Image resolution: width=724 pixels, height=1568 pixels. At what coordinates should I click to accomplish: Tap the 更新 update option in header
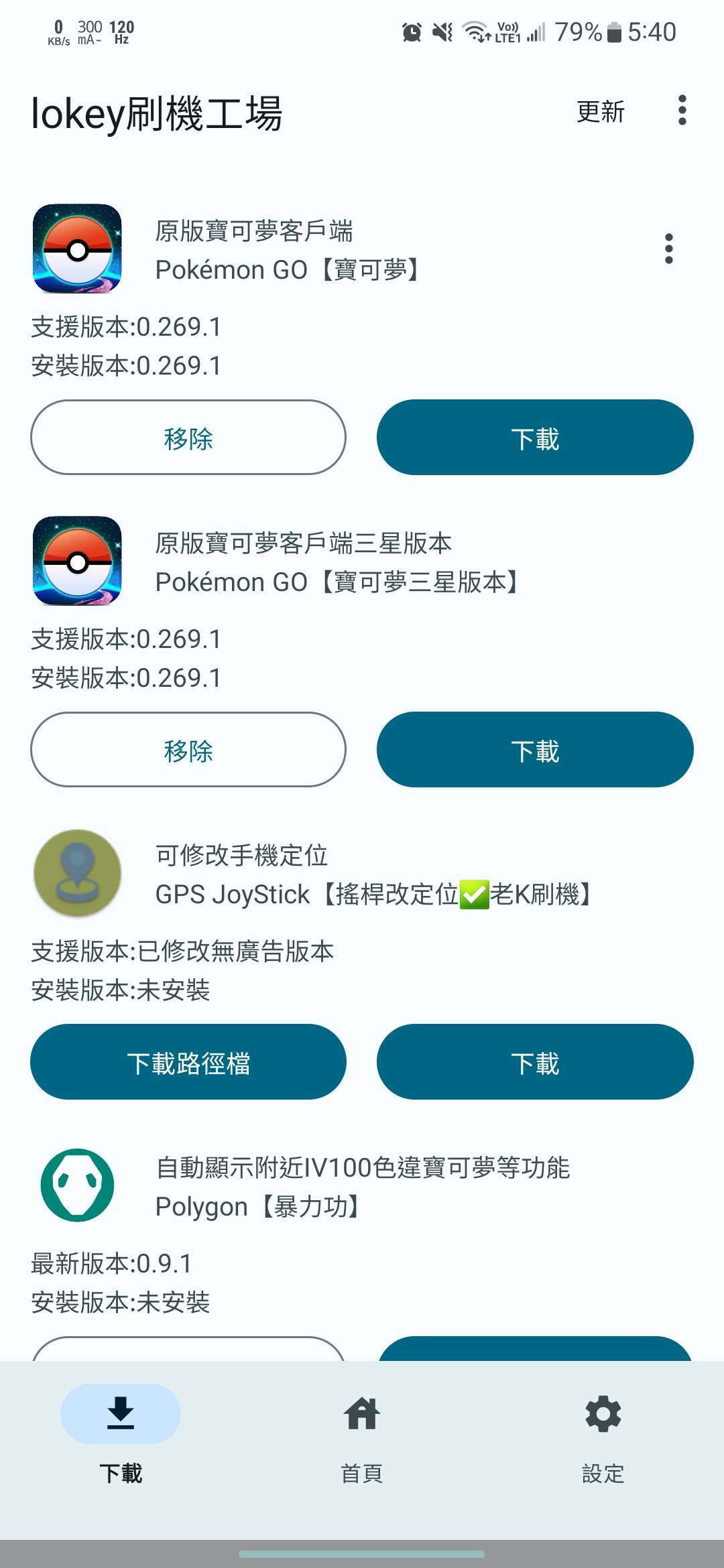click(x=600, y=111)
